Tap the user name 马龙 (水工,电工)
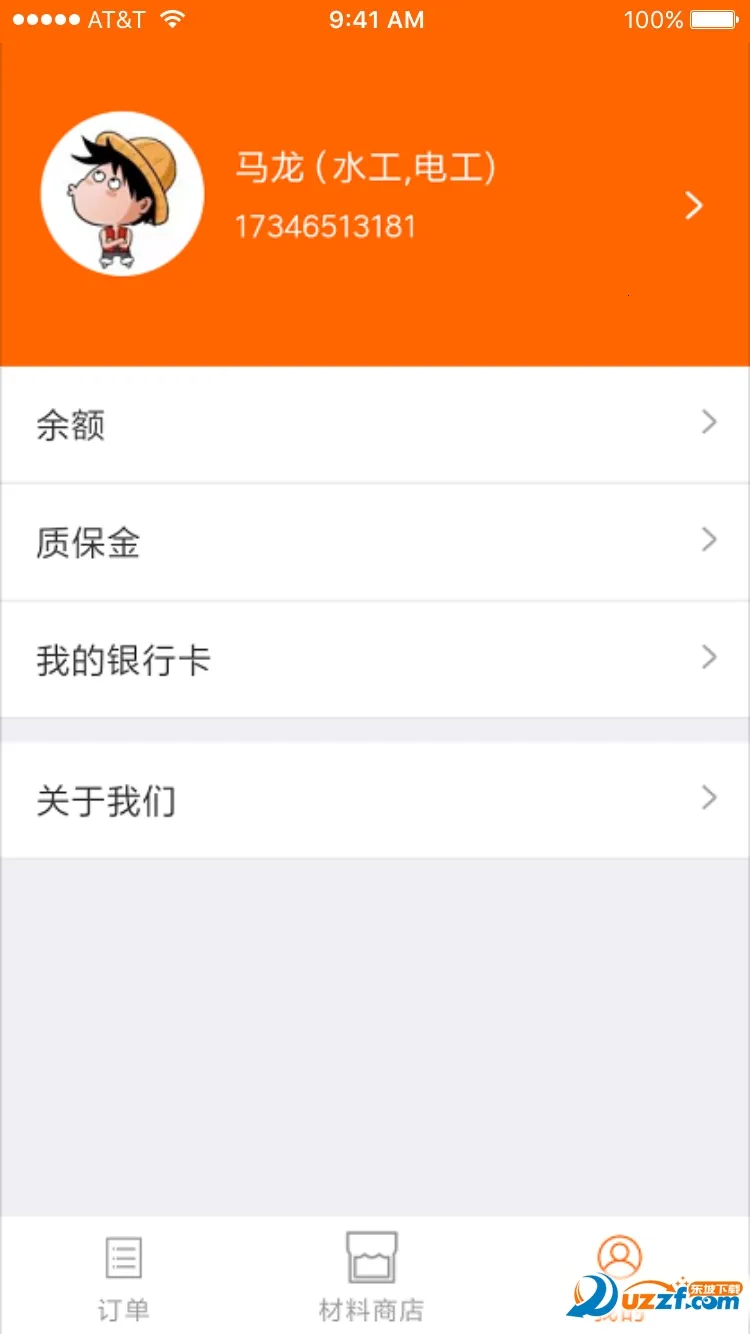 click(366, 166)
